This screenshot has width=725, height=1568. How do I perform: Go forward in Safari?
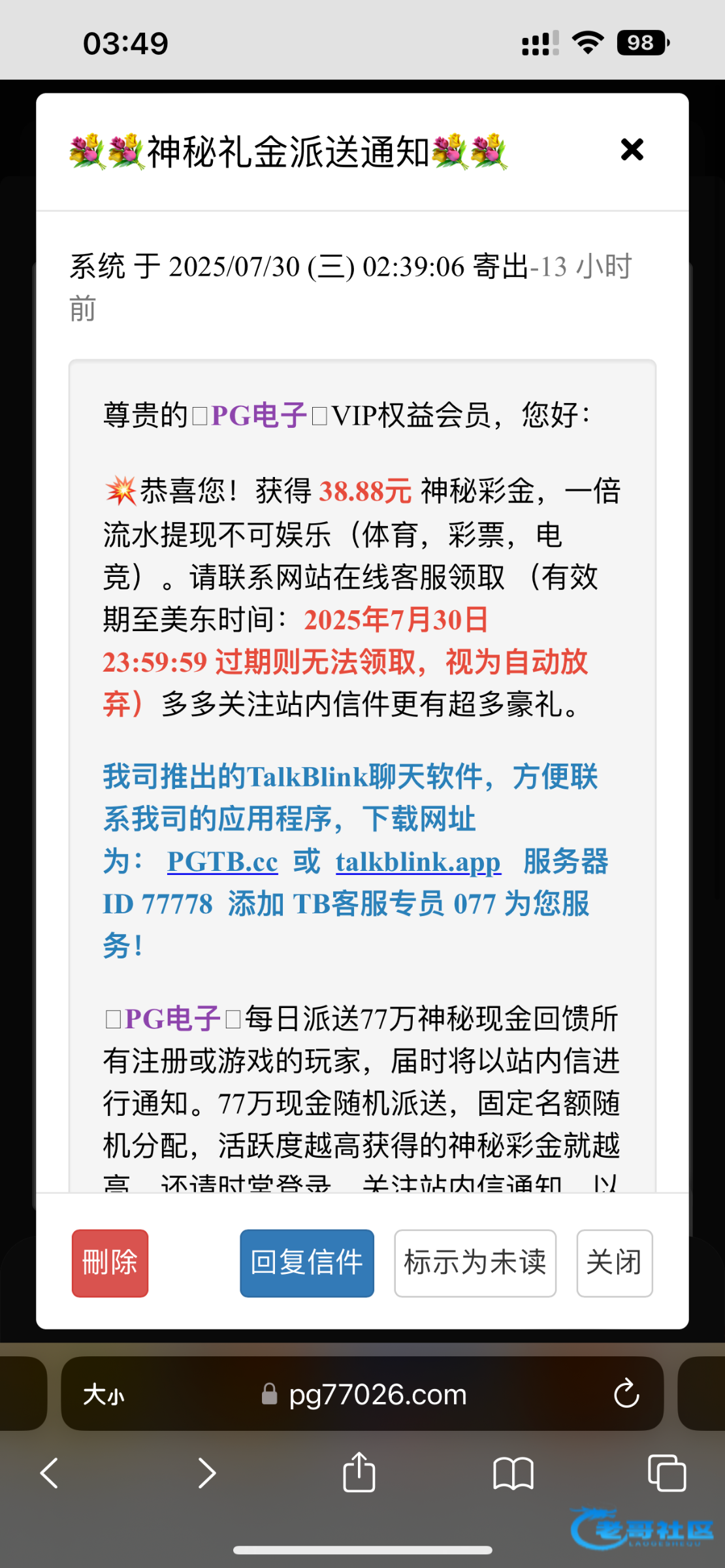tap(207, 1473)
